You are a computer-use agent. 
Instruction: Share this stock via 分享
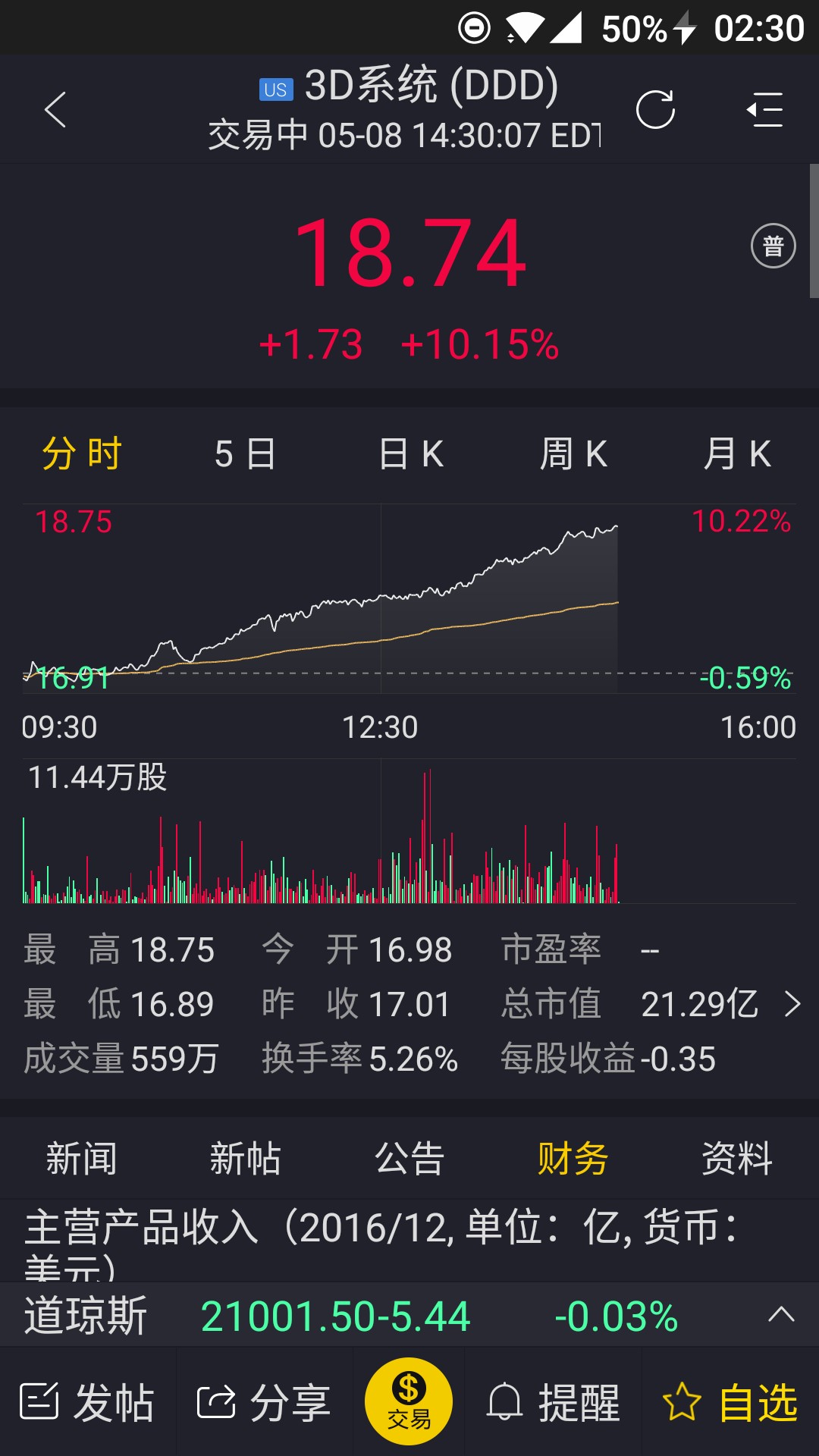(x=264, y=1402)
